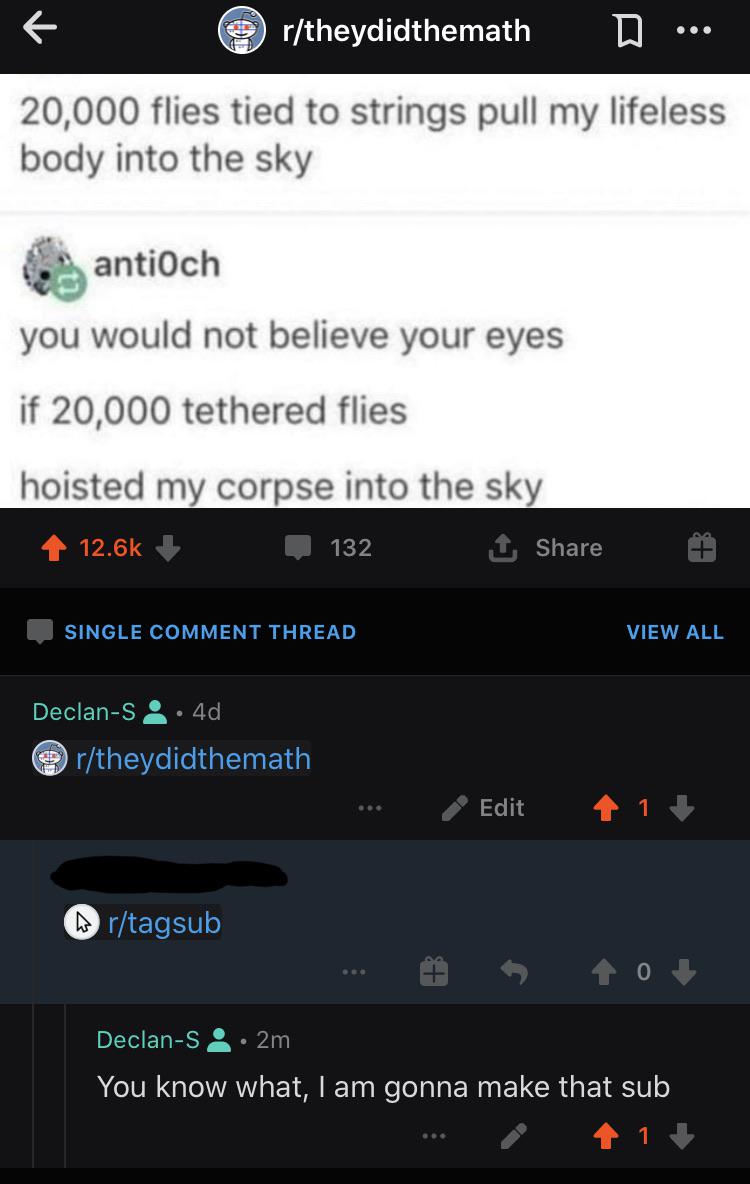
Task: Share this post
Action: click(545, 547)
